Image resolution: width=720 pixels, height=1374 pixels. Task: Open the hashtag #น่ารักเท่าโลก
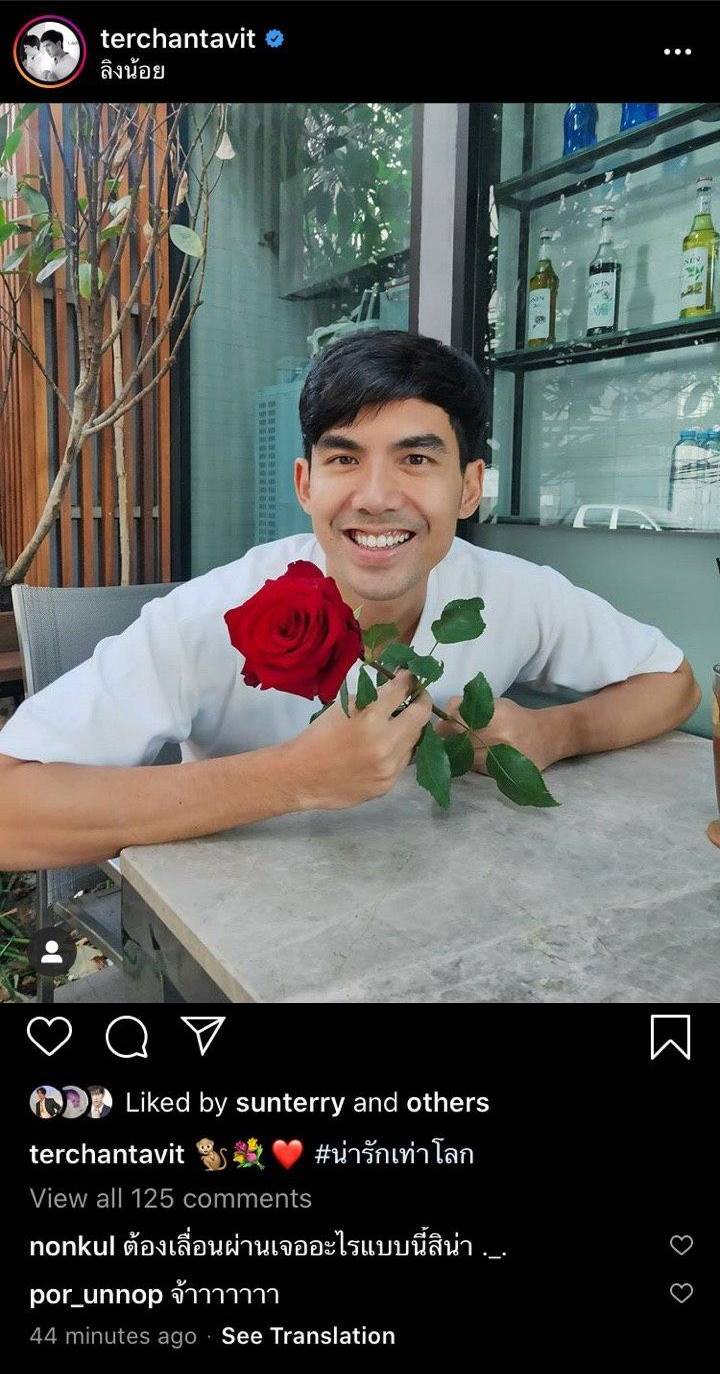coord(394,1154)
